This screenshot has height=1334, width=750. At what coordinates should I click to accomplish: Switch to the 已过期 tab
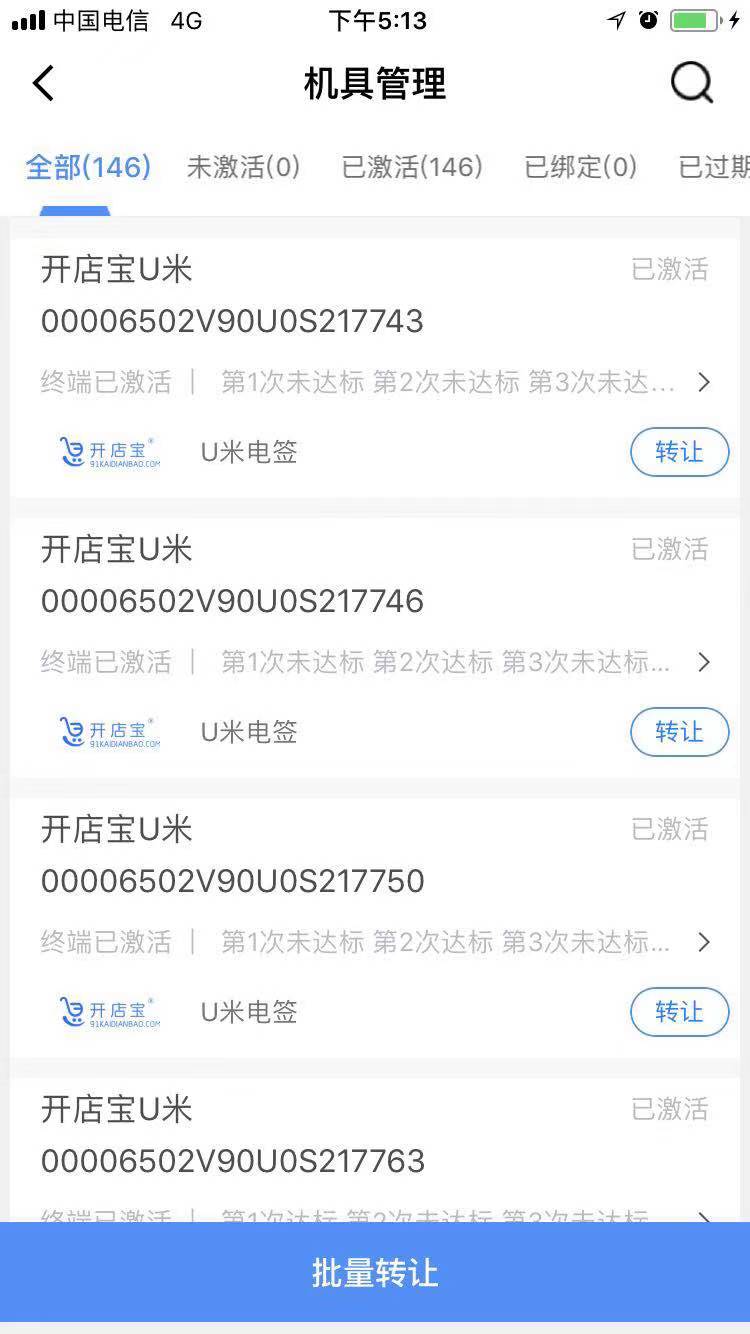pyautogui.click(x=714, y=167)
